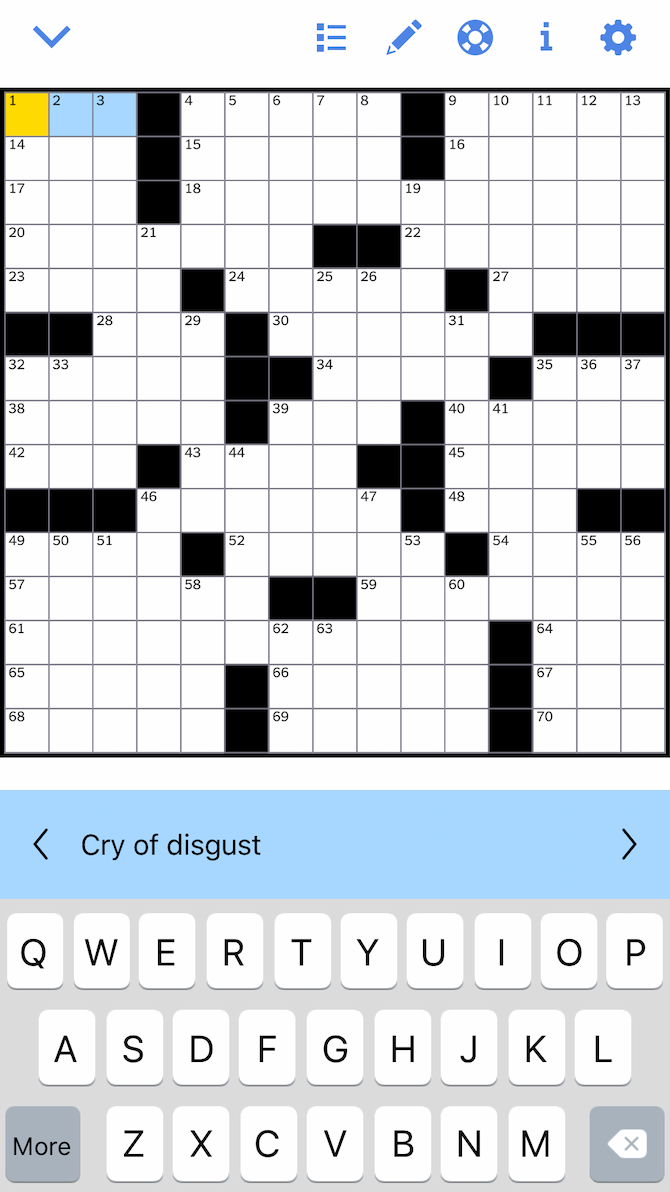The image size is (670, 1192).
Task: Open the clue list view
Action: [x=331, y=37]
